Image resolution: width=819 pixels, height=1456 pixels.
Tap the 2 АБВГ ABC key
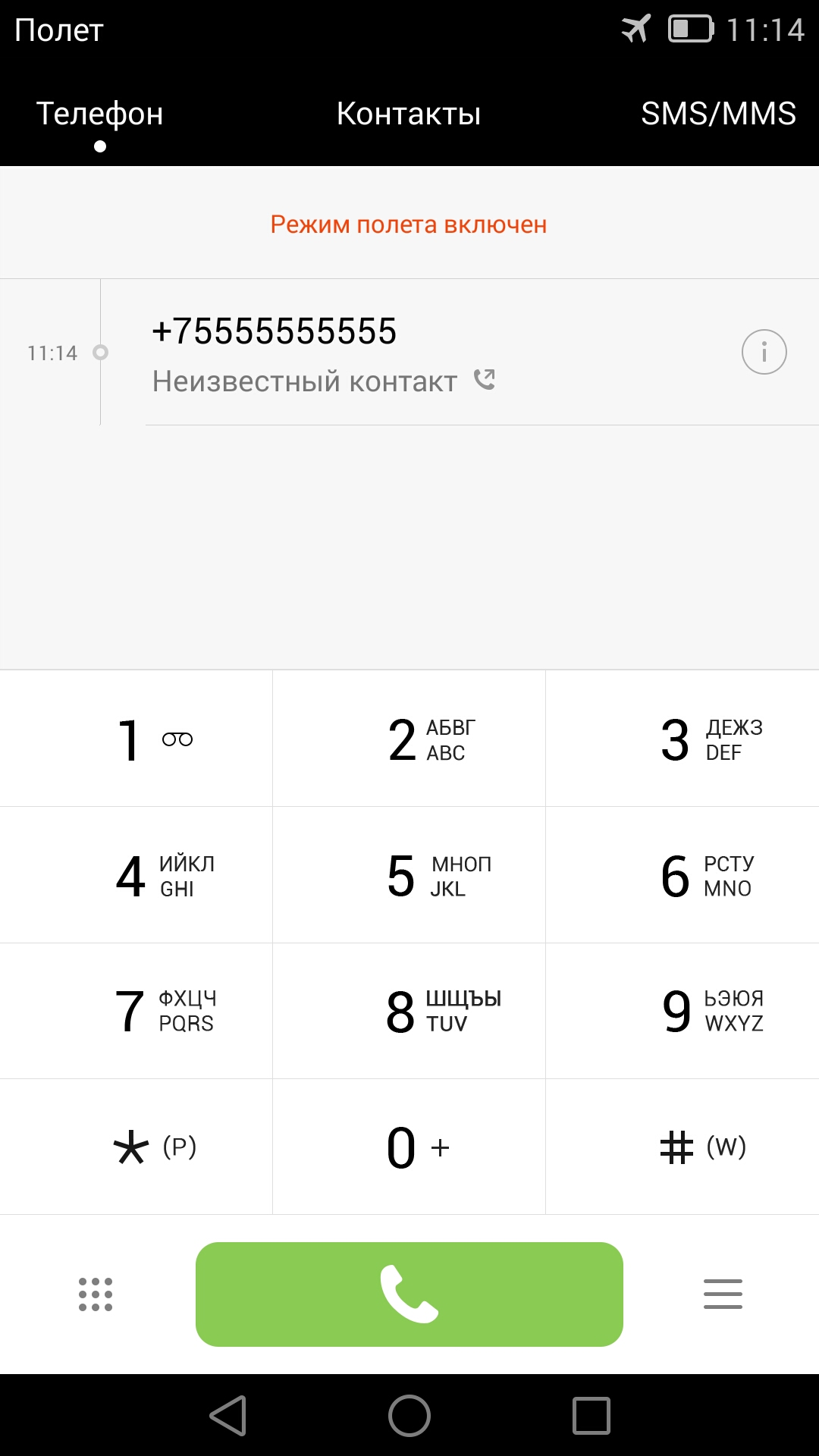point(409,739)
